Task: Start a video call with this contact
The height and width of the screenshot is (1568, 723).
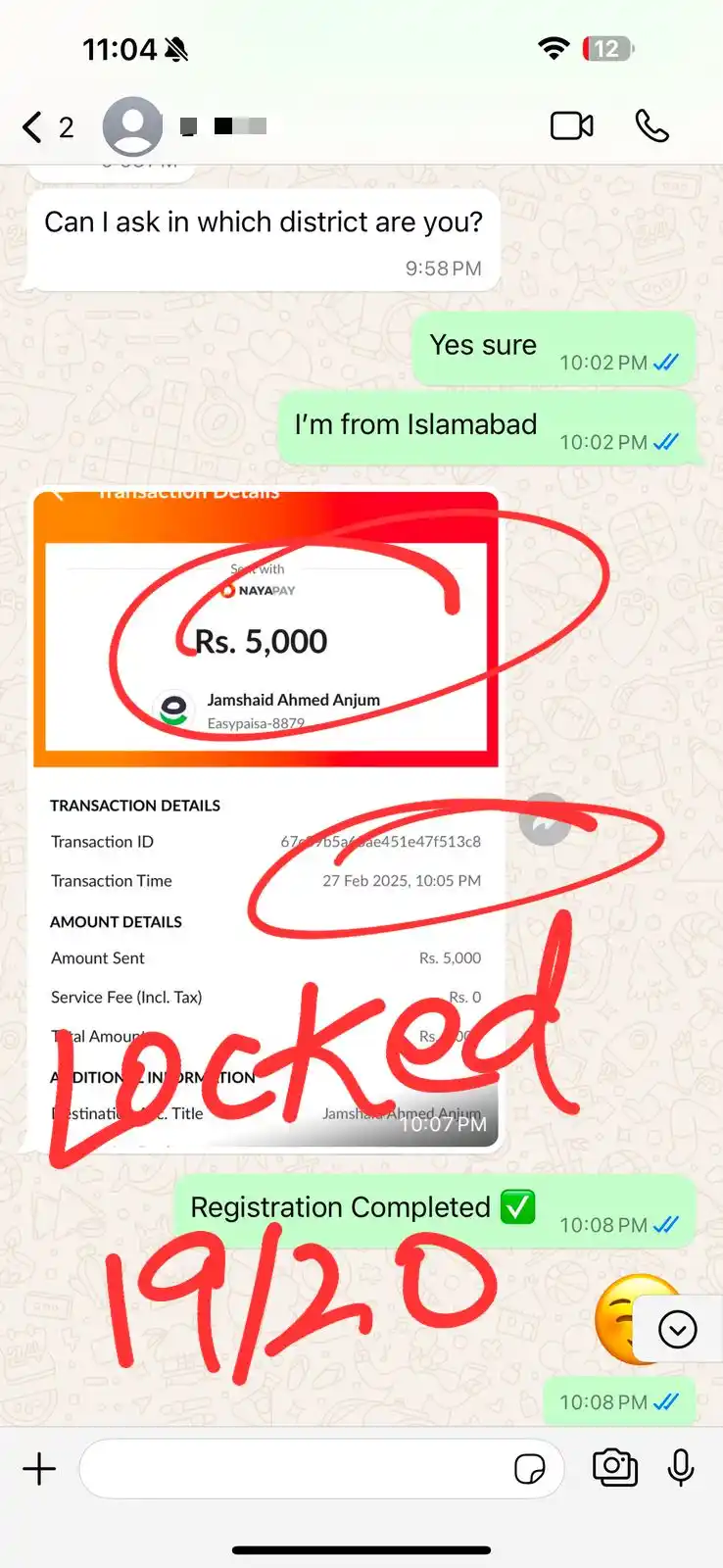Action: click(x=571, y=126)
